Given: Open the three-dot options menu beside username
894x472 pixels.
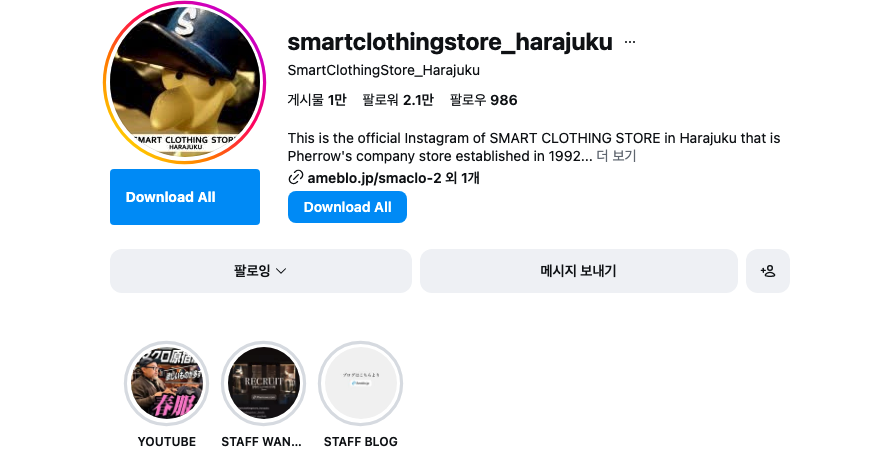Looking at the screenshot, I should click(x=630, y=42).
